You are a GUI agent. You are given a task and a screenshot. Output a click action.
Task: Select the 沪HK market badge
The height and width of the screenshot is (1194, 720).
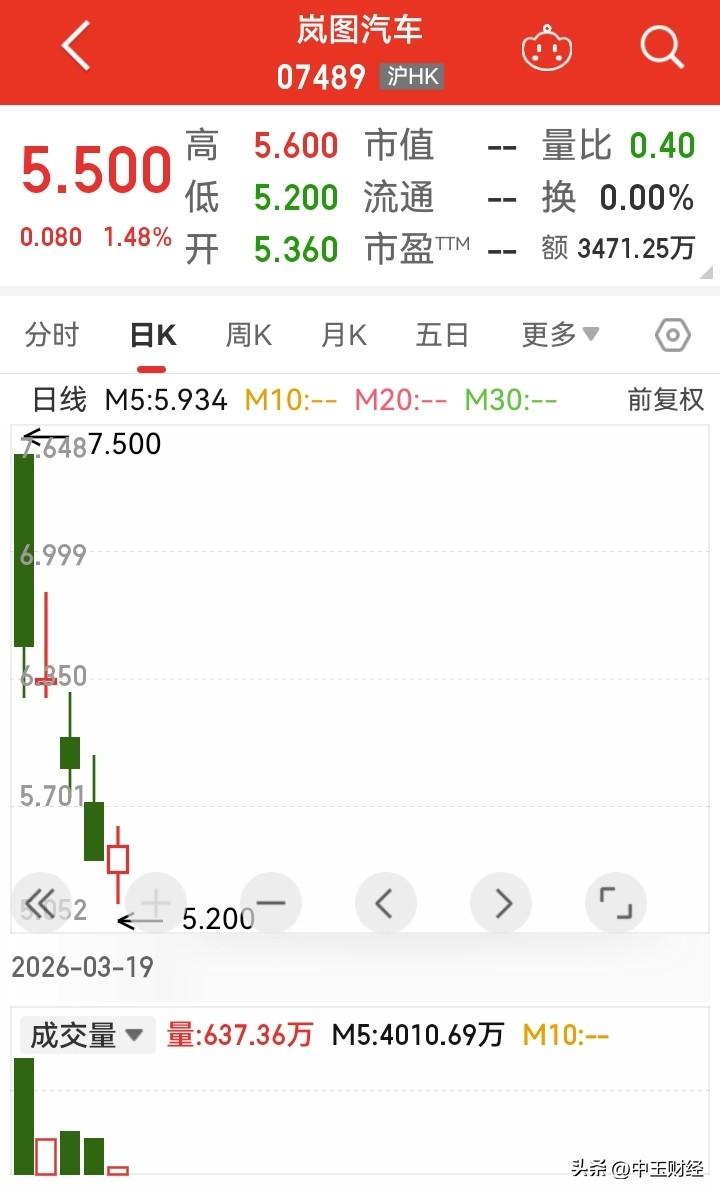click(x=411, y=77)
